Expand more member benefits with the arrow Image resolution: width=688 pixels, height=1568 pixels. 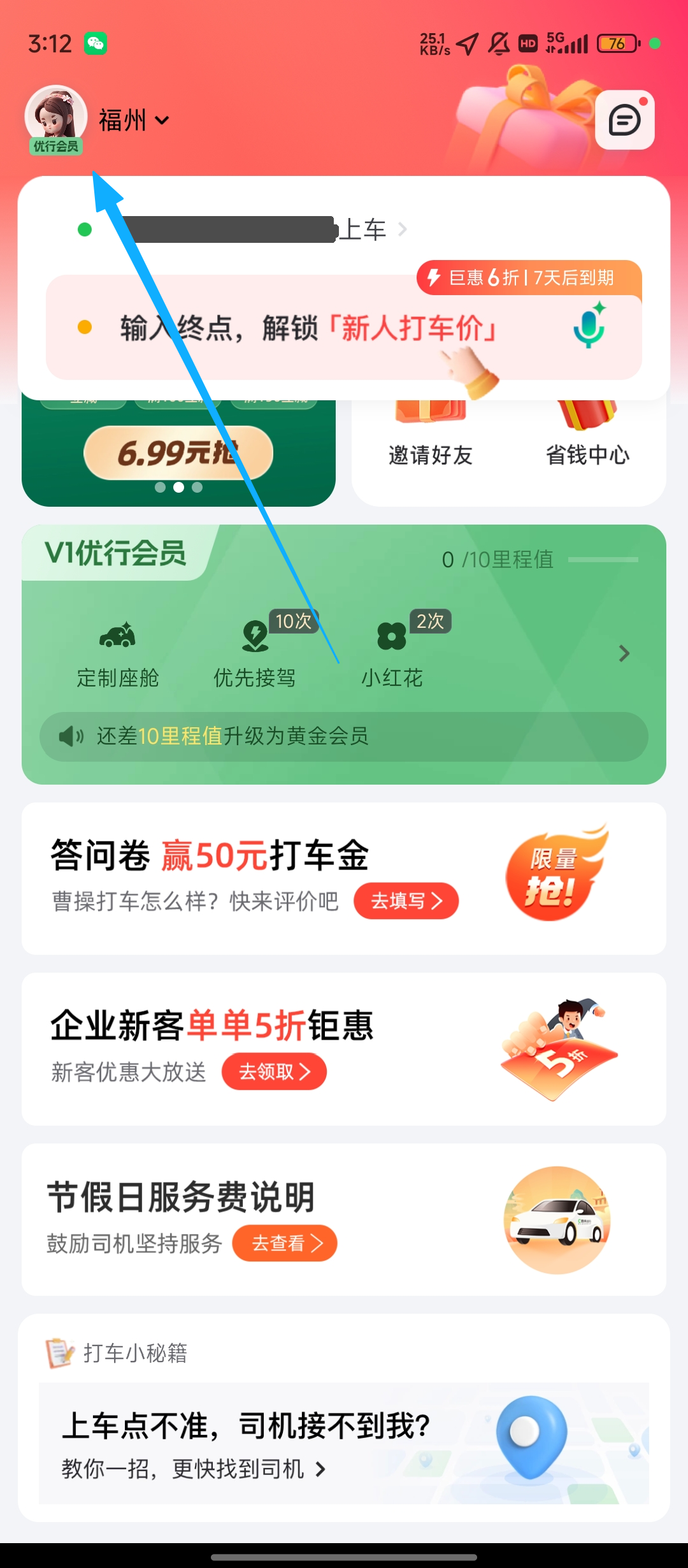pyautogui.click(x=624, y=653)
